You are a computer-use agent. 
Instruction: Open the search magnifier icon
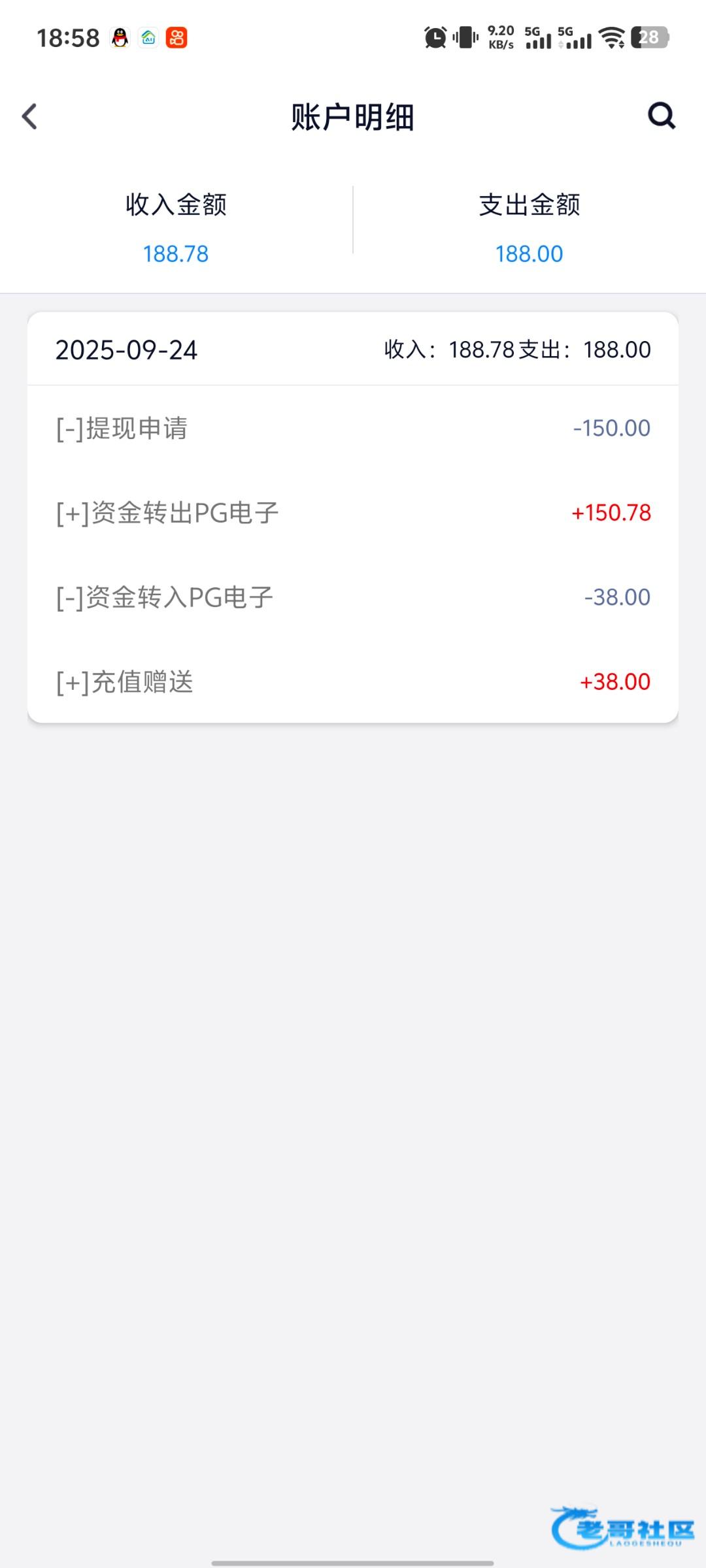tap(661, 116)
